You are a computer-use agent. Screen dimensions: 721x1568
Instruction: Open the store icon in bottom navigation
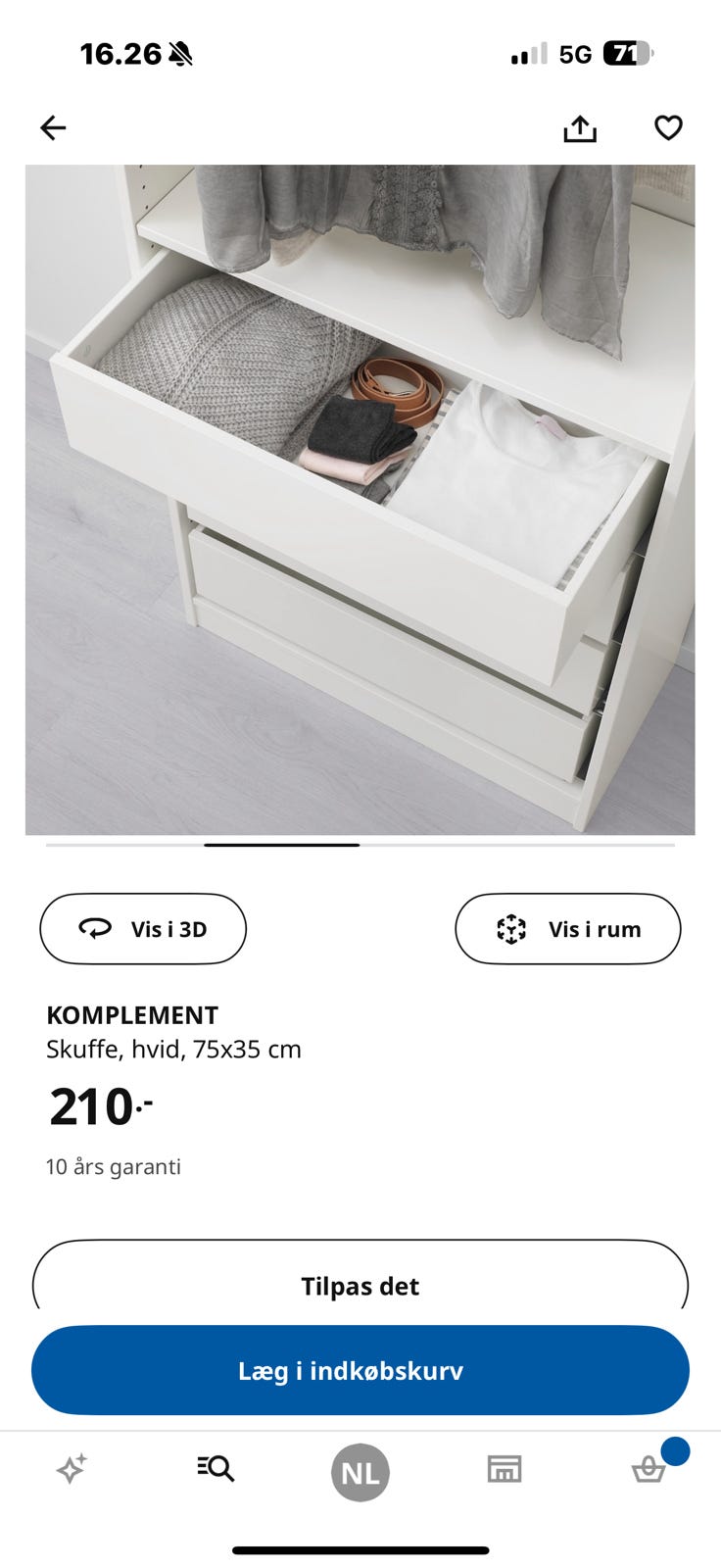504,1468
